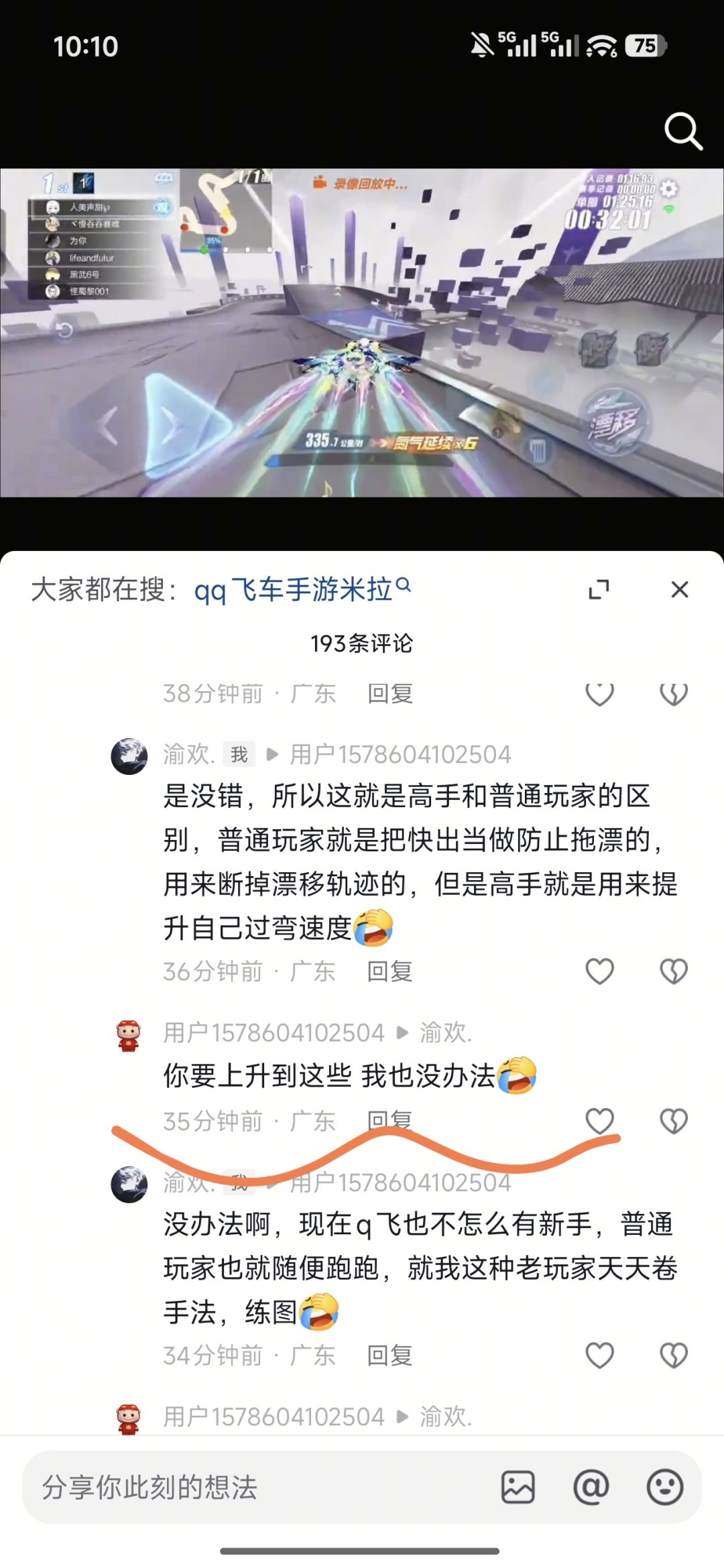Screen dimensions: 724x1568
Task: Like the comment 你要上升到这些 我也没办法
Action: [599, 1120]
